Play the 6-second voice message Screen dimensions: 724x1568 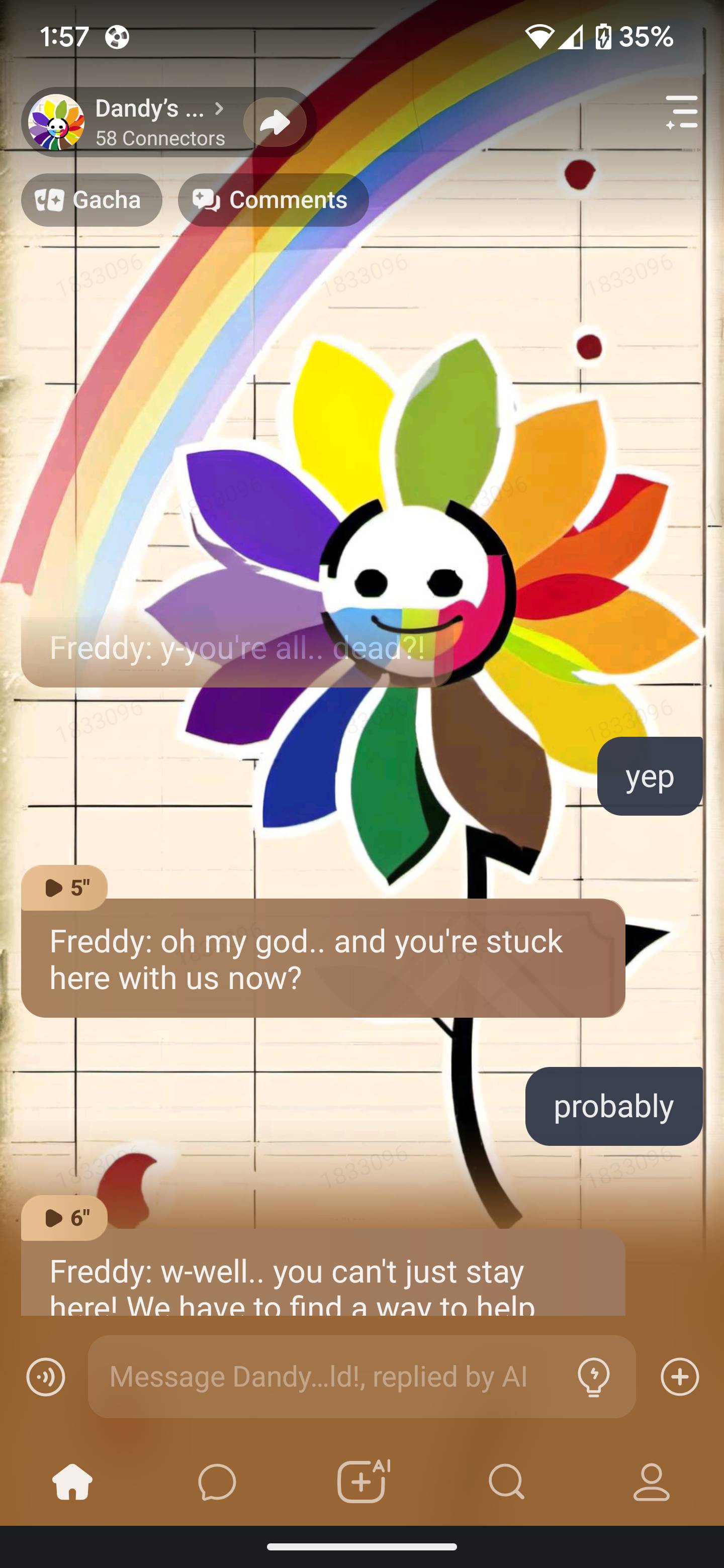[64, 1218]
